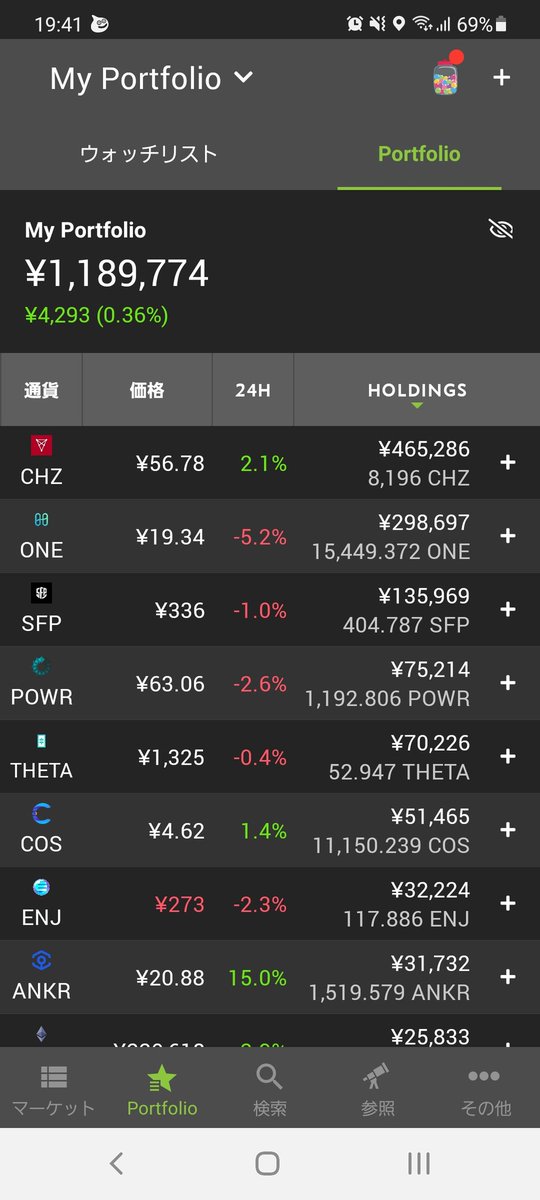Open the CHZ coin row
Screen dimensions: 540x1200
270,463
